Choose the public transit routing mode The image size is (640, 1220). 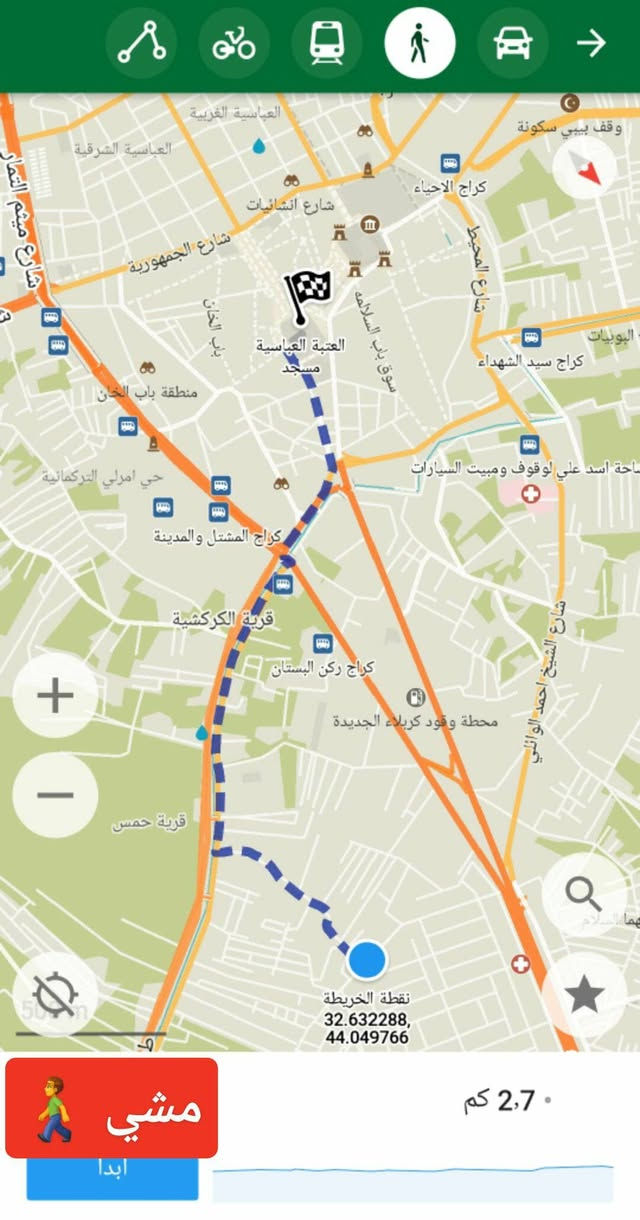327,44
